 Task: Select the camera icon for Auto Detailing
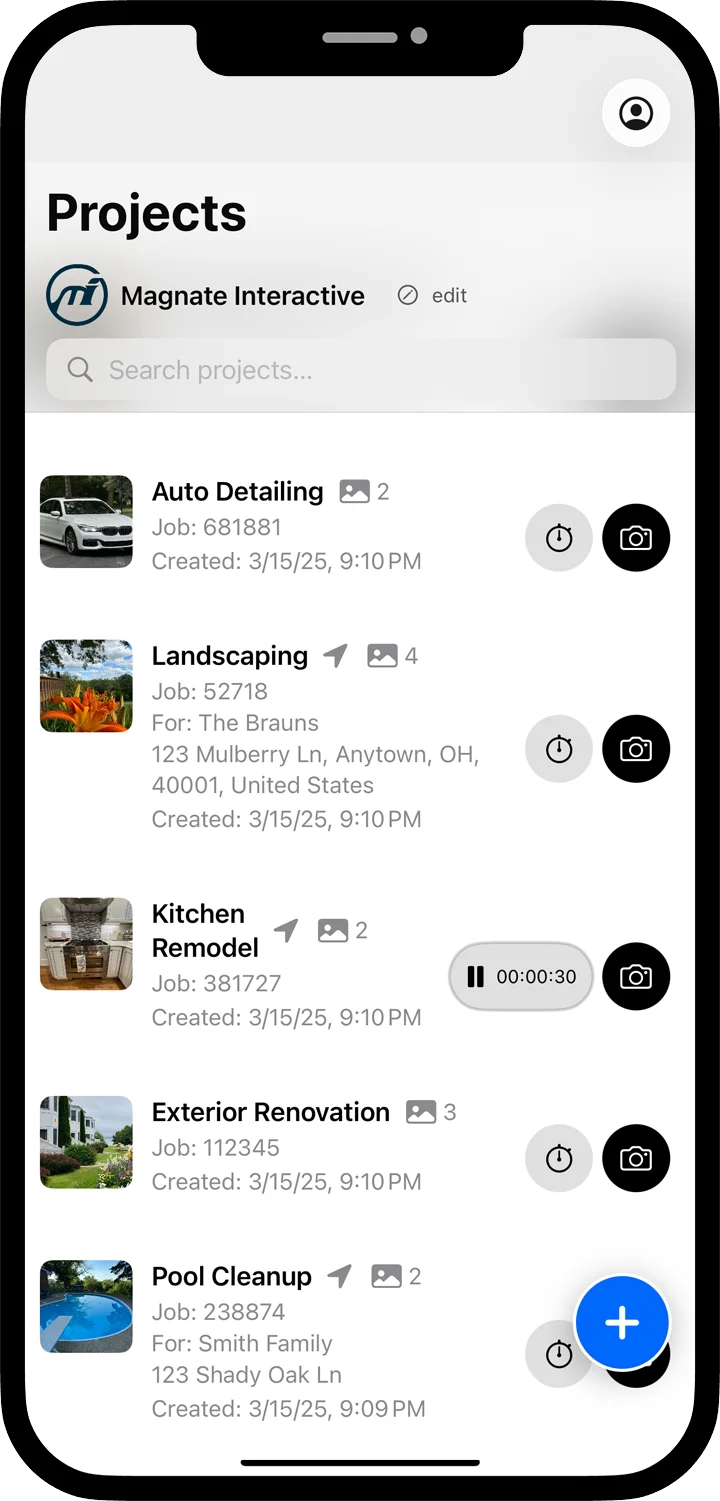point(637,538)
